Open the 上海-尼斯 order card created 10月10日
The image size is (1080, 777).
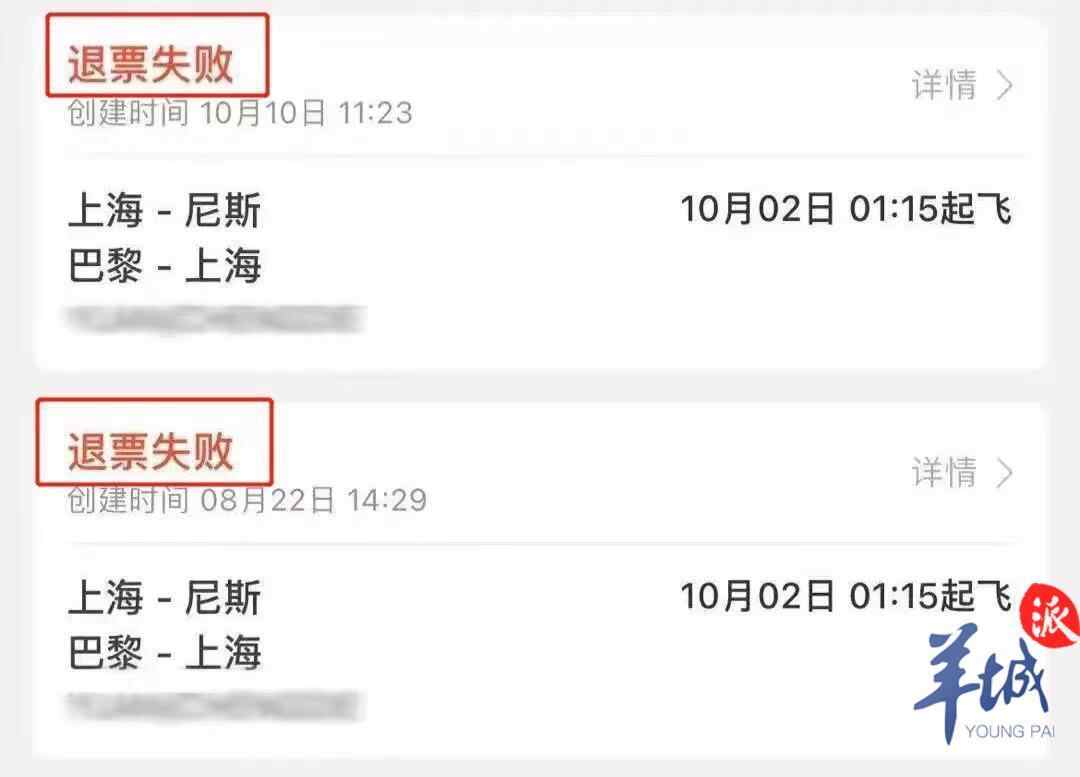pos(540,240)
